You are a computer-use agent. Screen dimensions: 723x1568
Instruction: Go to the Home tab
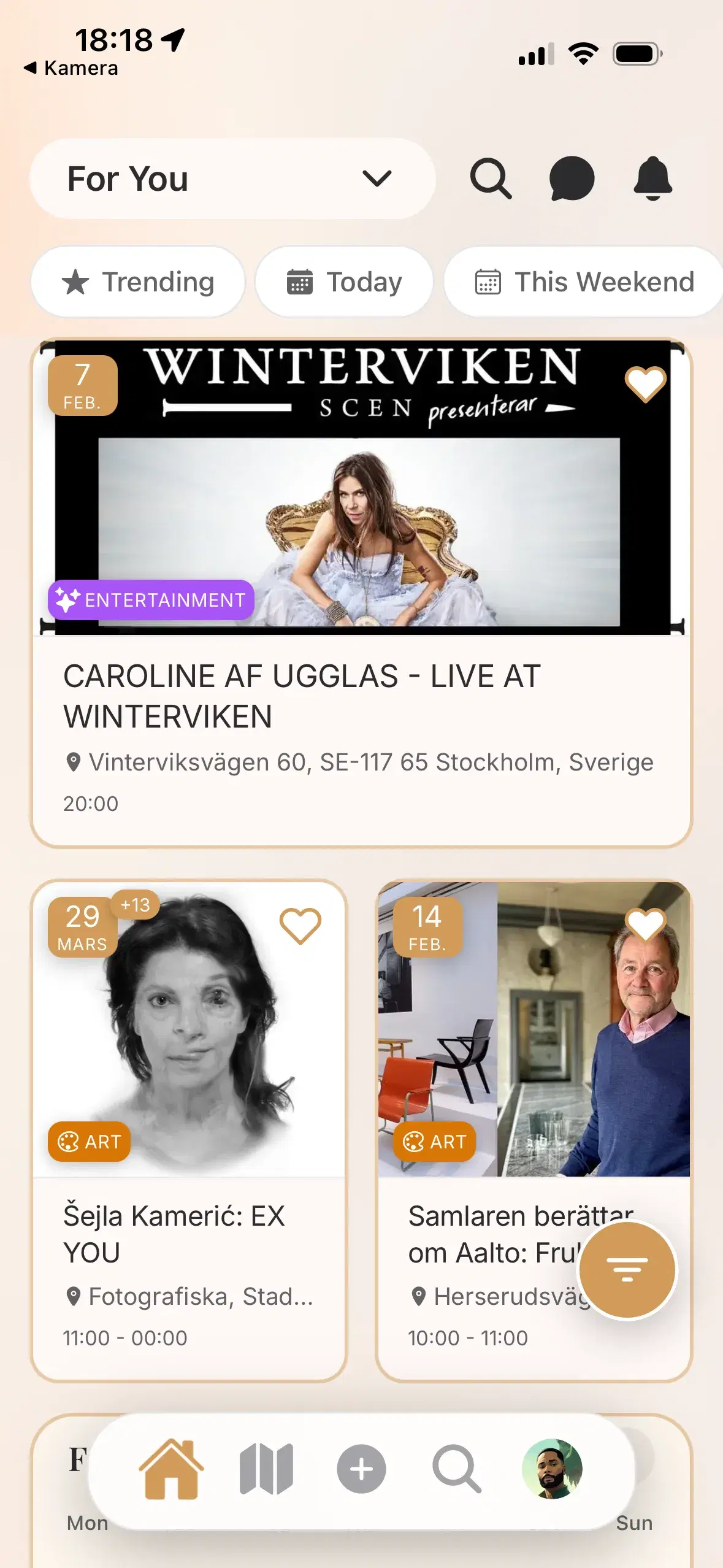coord(171,1469)
